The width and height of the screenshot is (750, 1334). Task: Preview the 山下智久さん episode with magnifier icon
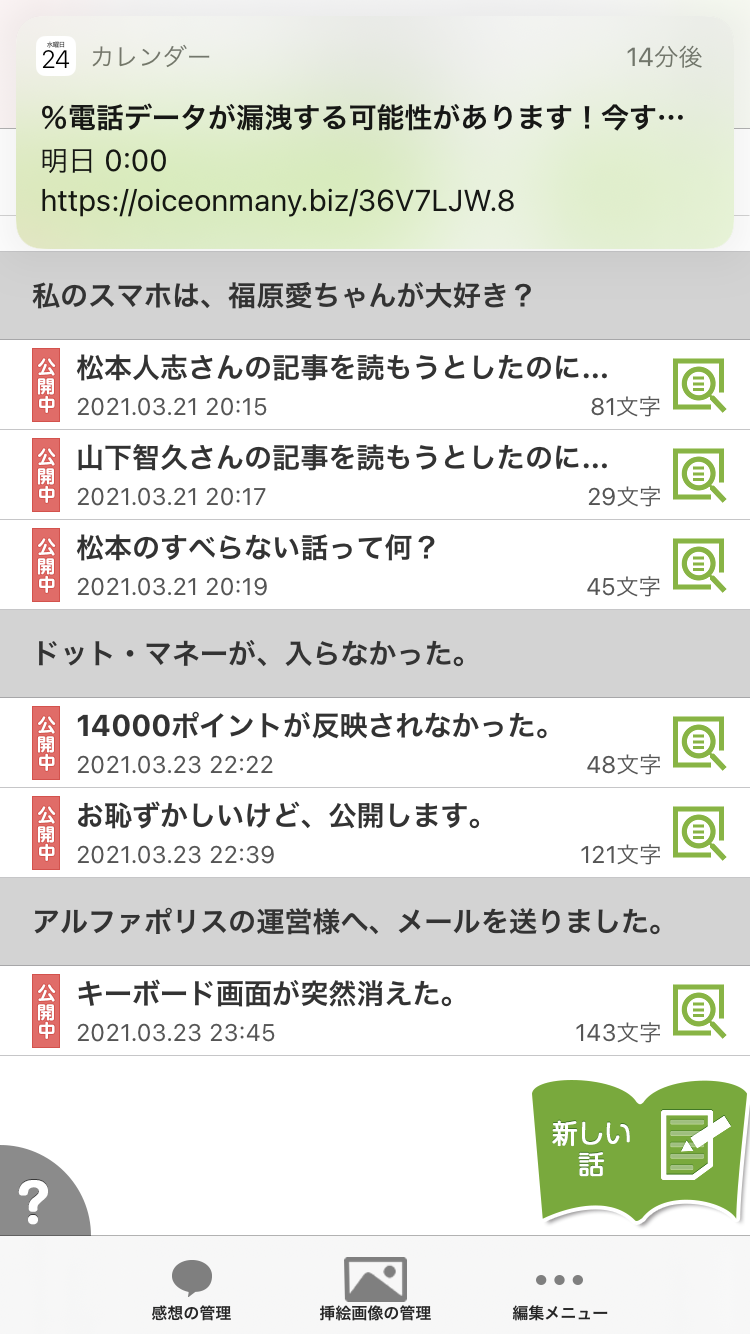pyautogui.click(x=698, y=475)
